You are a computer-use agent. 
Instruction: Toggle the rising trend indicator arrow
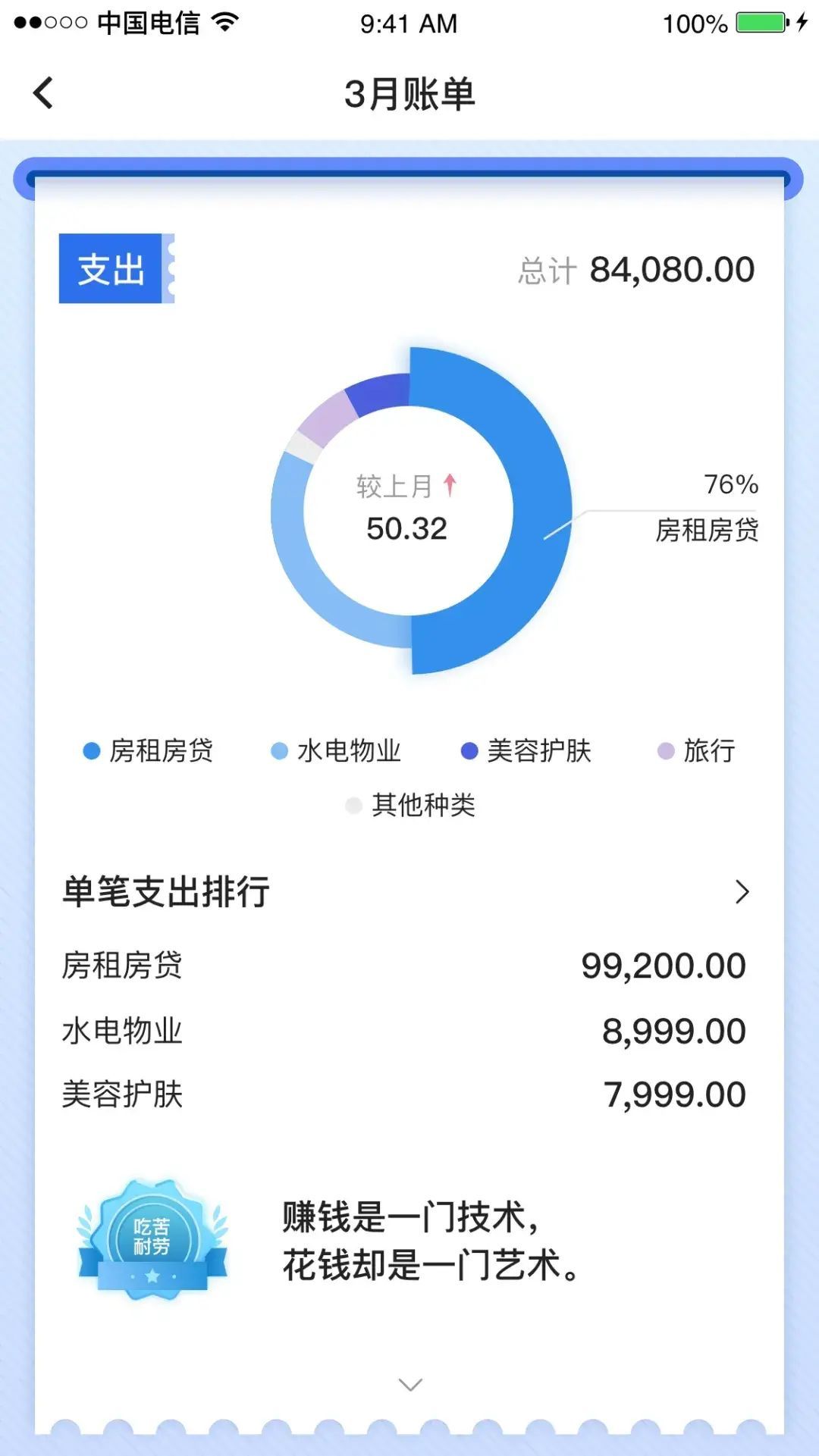pos(450,485)
